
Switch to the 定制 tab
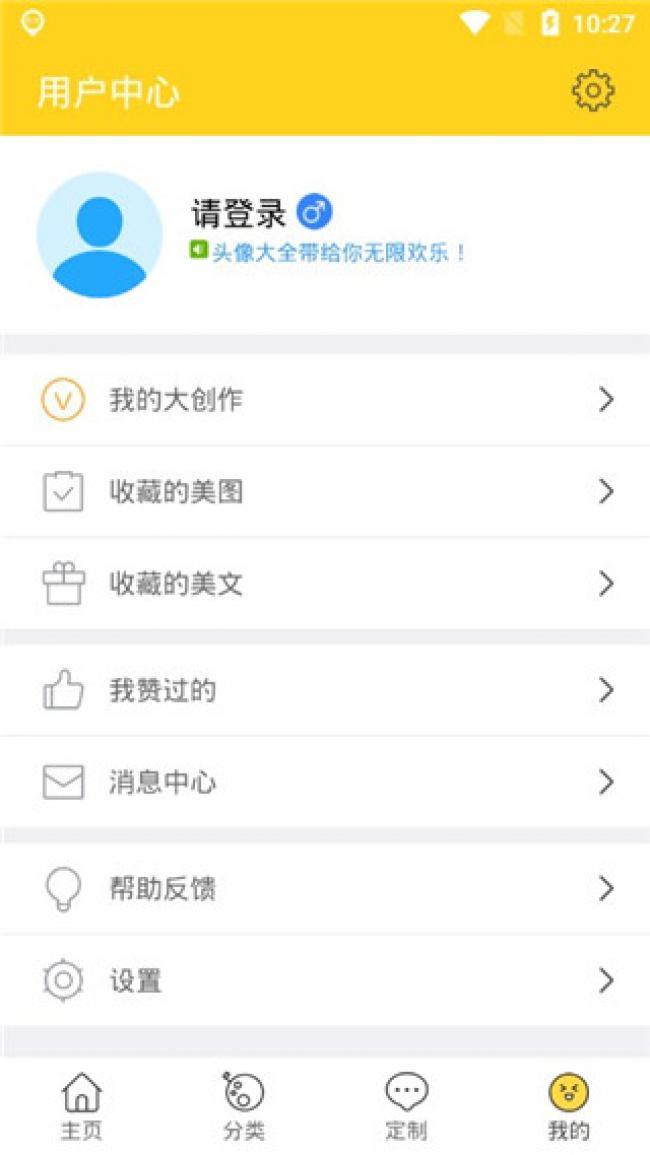click(406, 1107)
